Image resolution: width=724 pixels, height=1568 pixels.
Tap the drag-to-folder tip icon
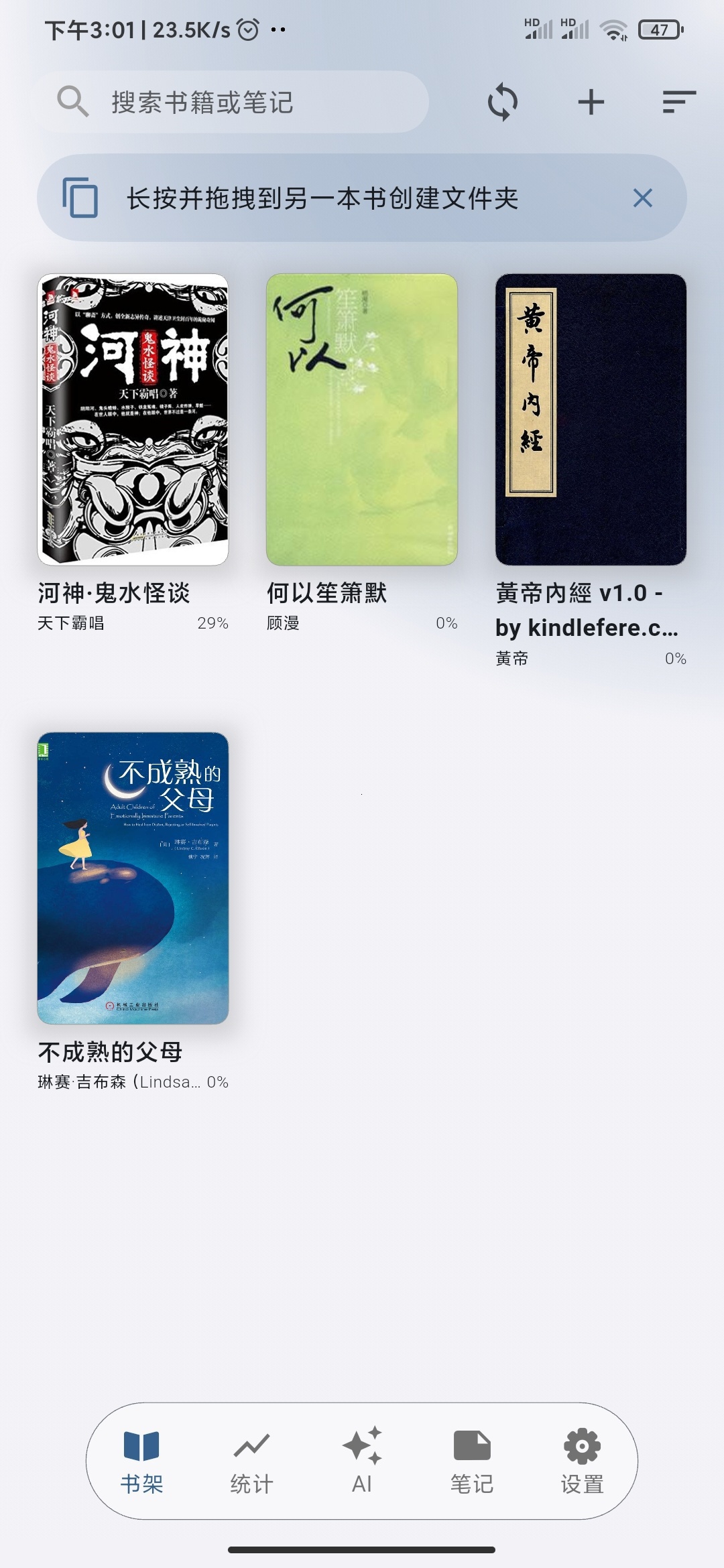80,198
